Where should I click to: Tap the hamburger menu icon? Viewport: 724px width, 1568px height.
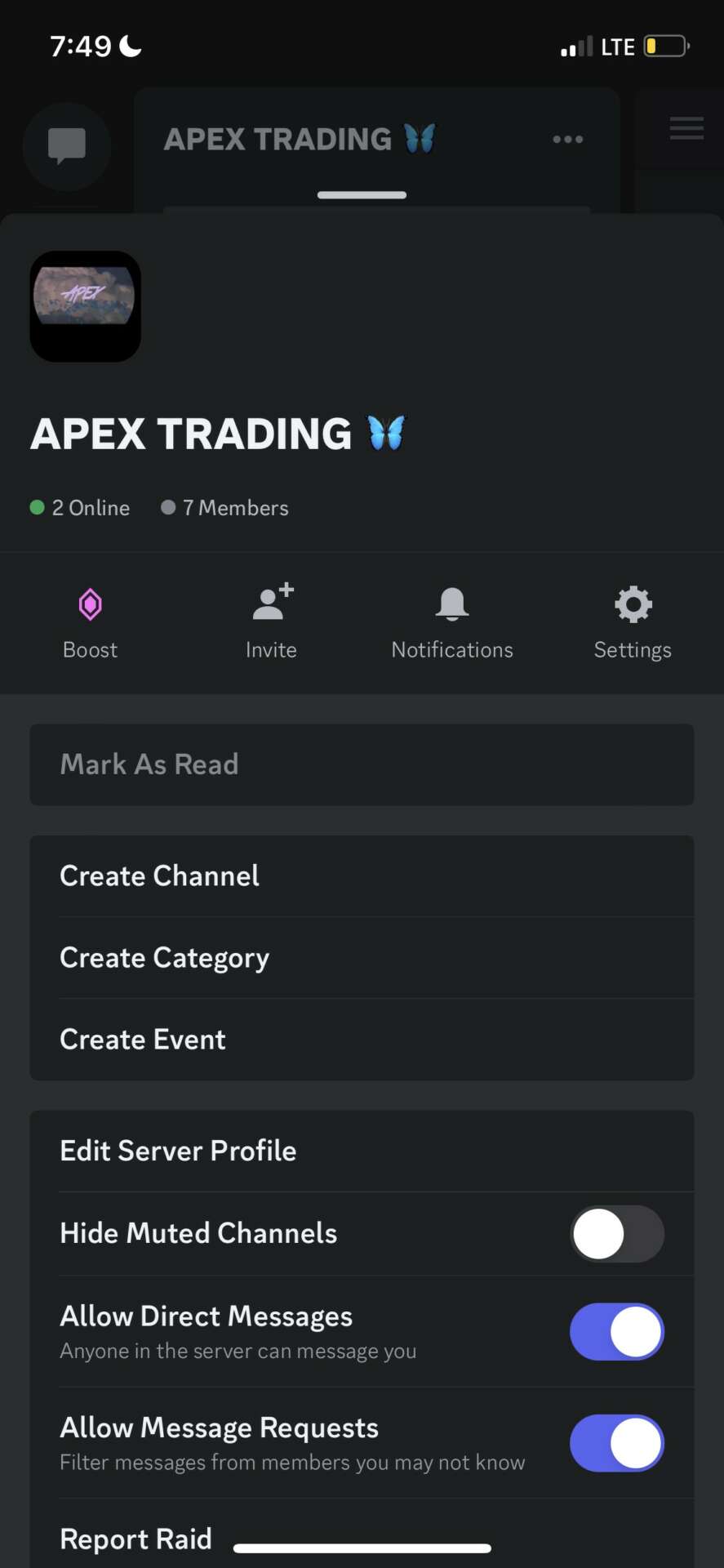pos(686,128)
